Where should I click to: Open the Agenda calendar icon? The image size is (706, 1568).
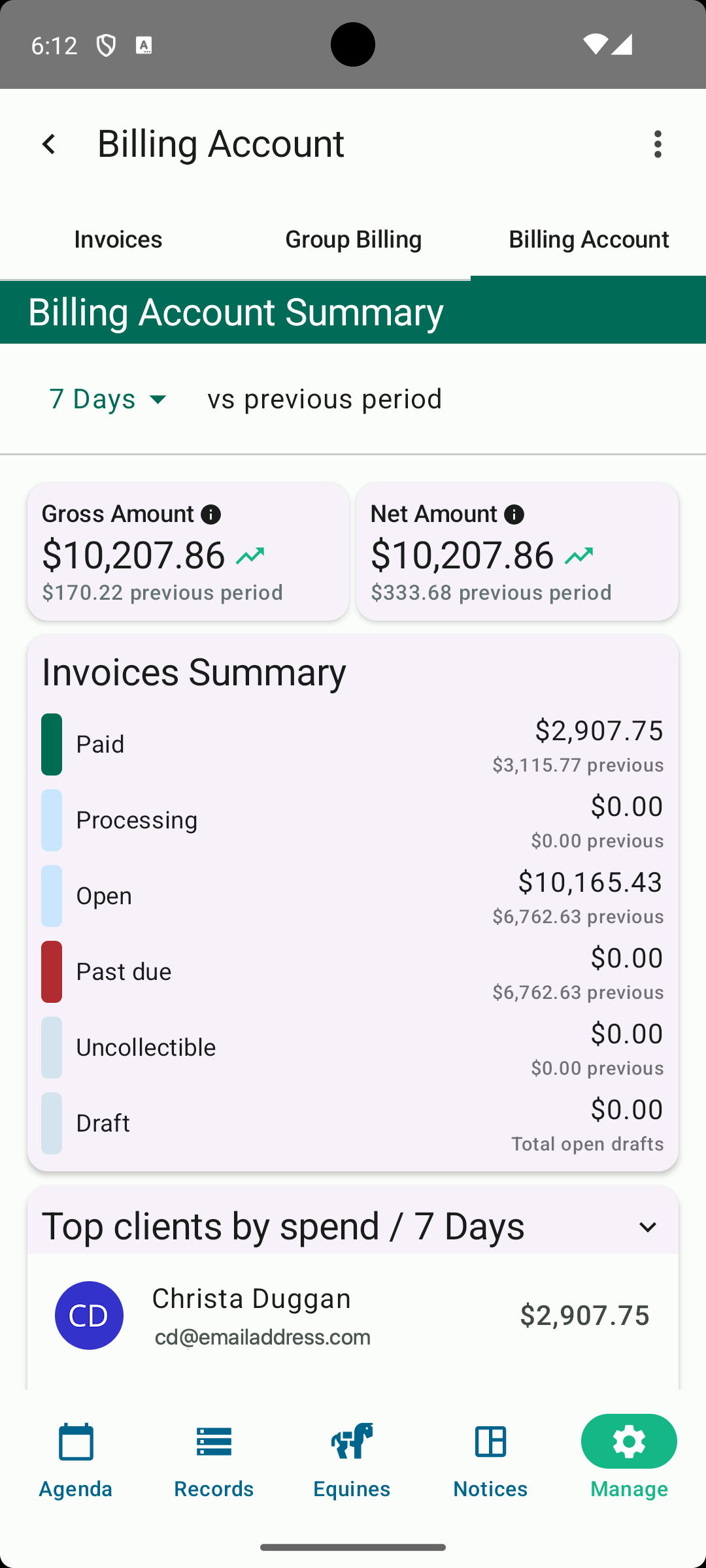click(75, 1441)
